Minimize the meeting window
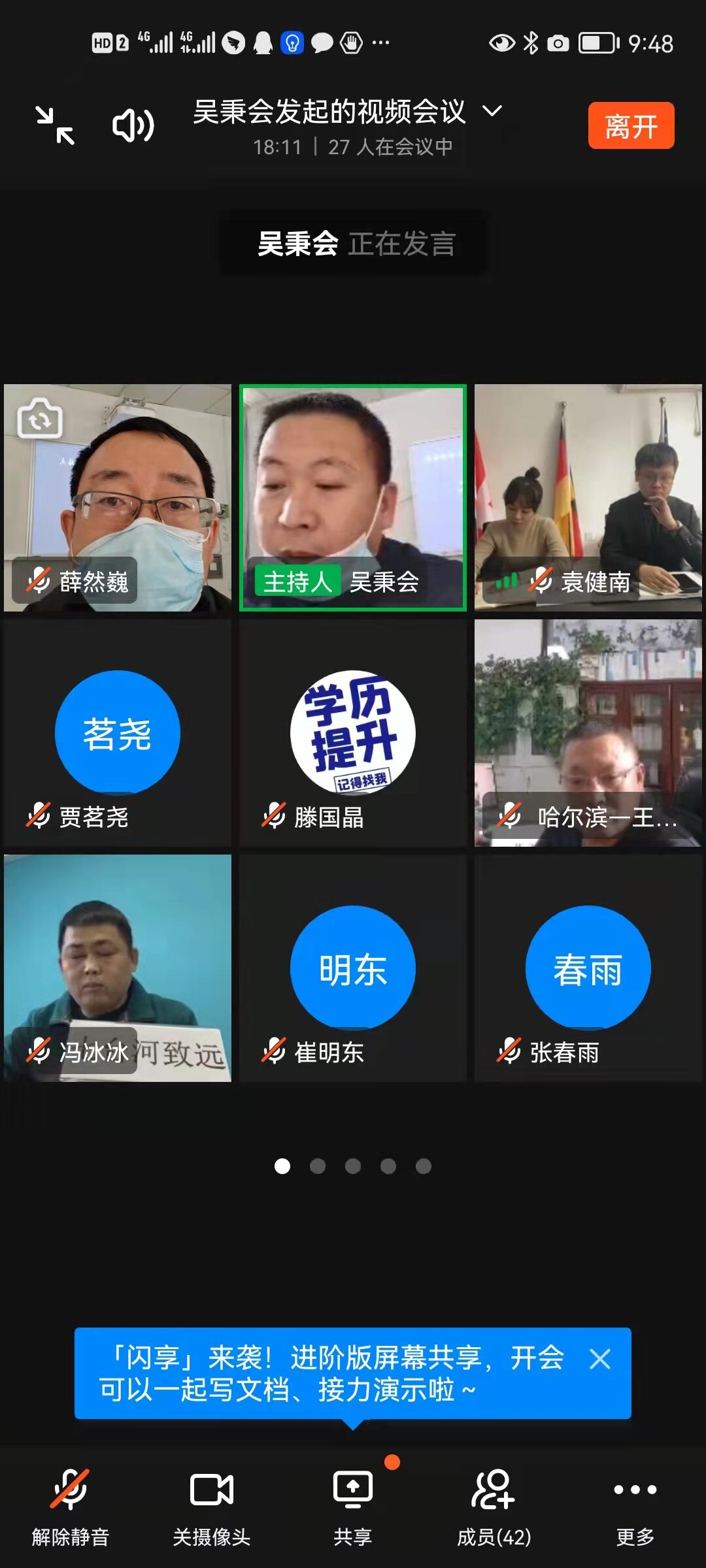 click(x=55, y=125)
